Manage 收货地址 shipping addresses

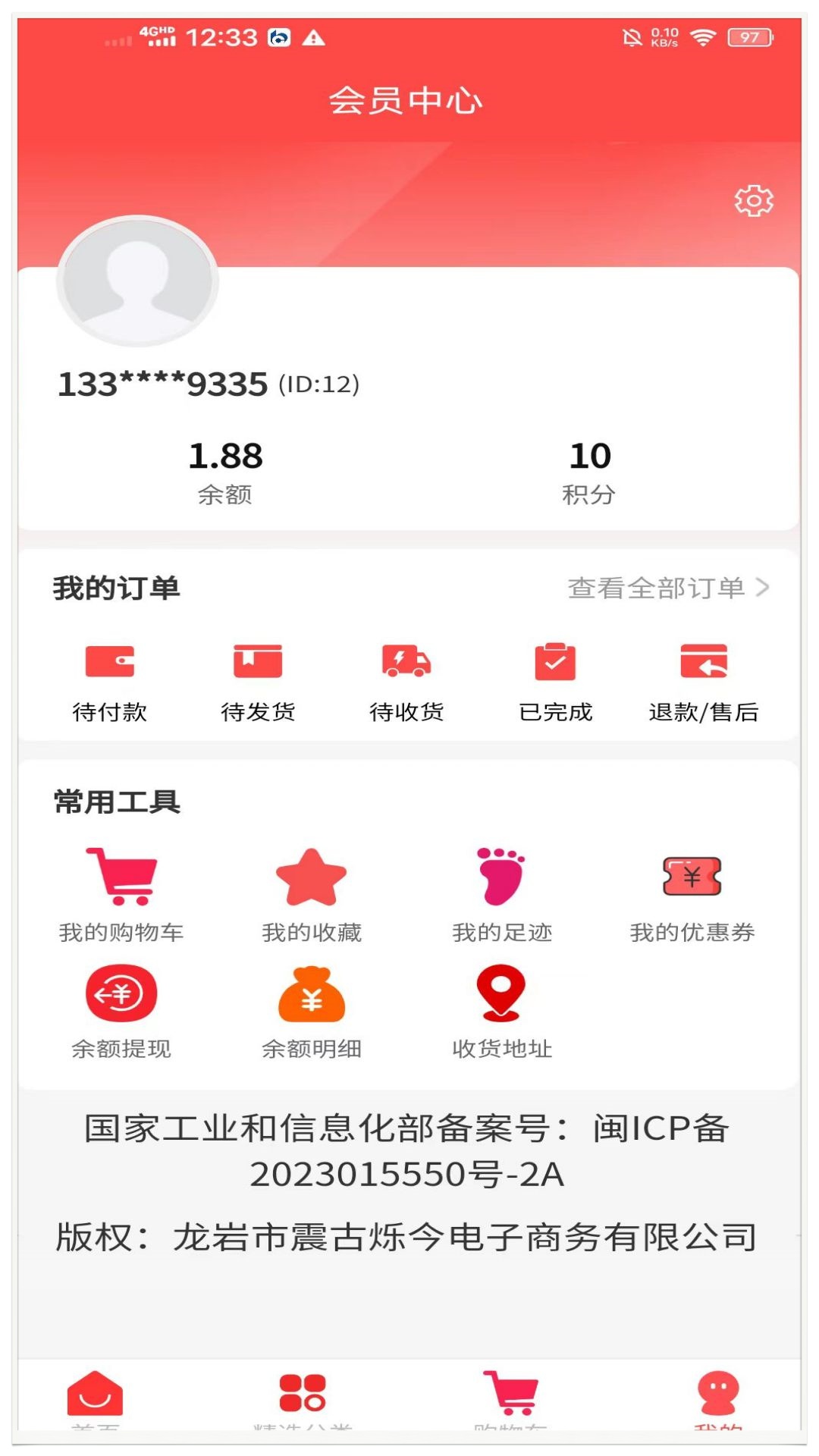click(502, 1012)
